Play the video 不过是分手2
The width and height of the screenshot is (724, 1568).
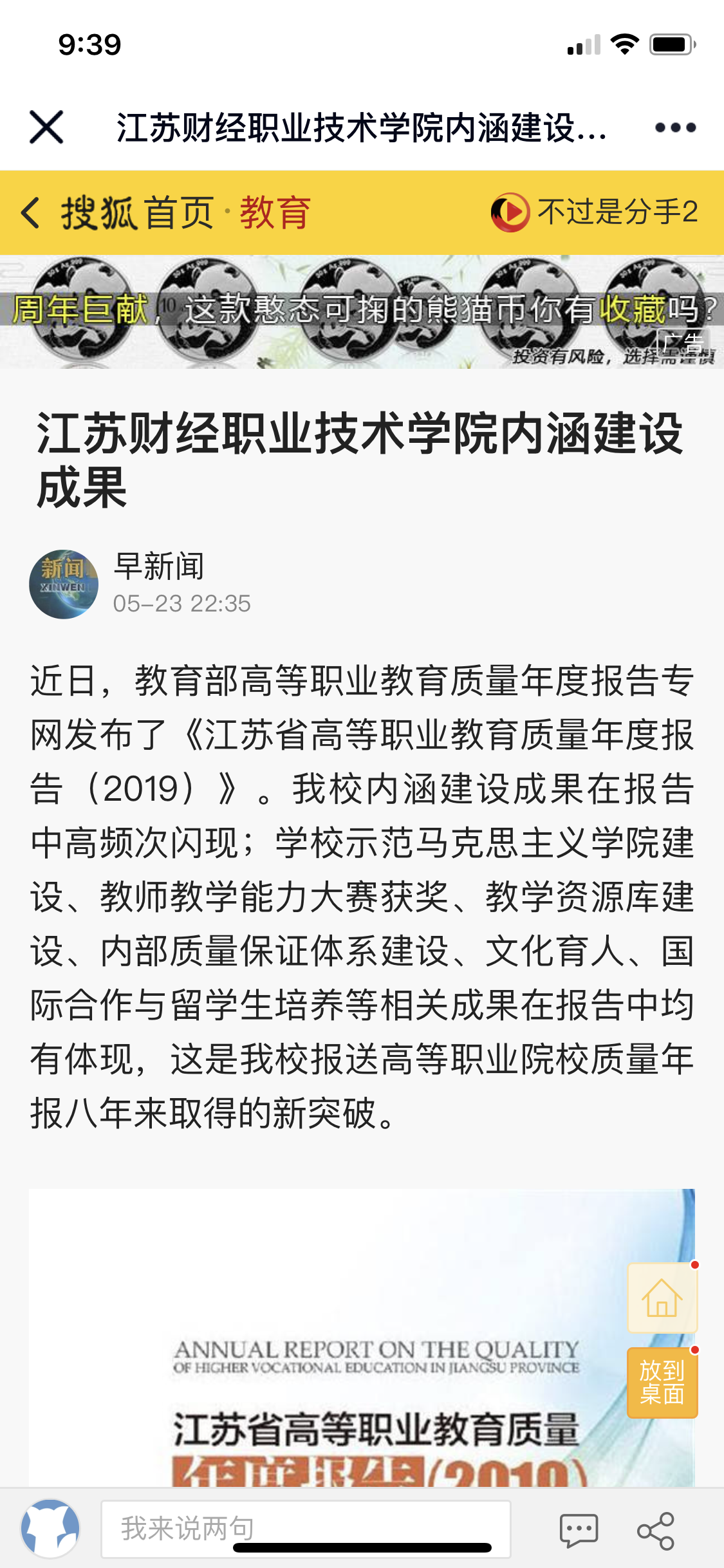pos(594,212)
